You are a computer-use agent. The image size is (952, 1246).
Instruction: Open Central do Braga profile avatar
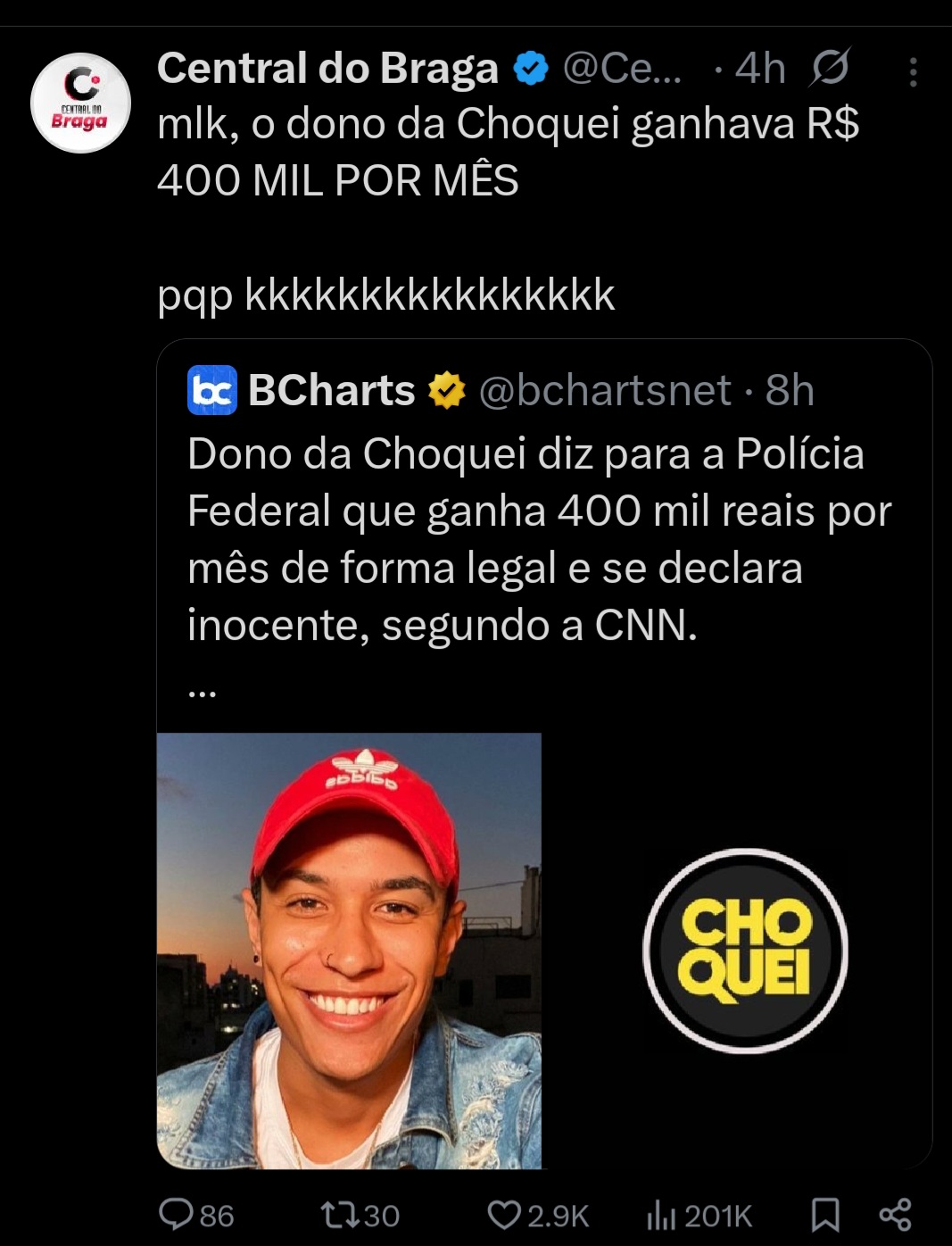pos(80,104)
